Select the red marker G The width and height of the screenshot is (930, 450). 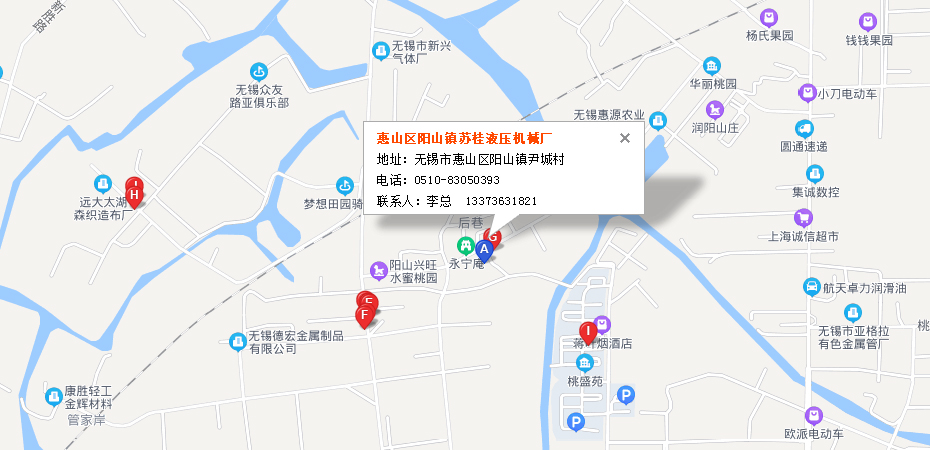[493, 235]
